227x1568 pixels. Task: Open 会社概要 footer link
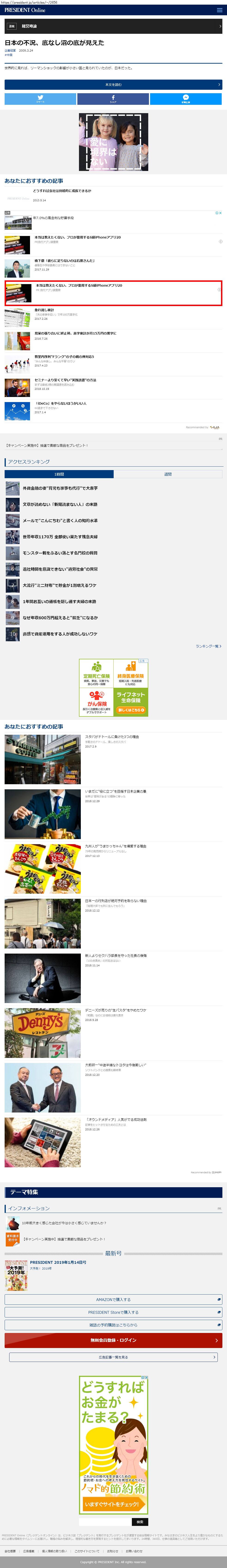(x=10, y=1551)
